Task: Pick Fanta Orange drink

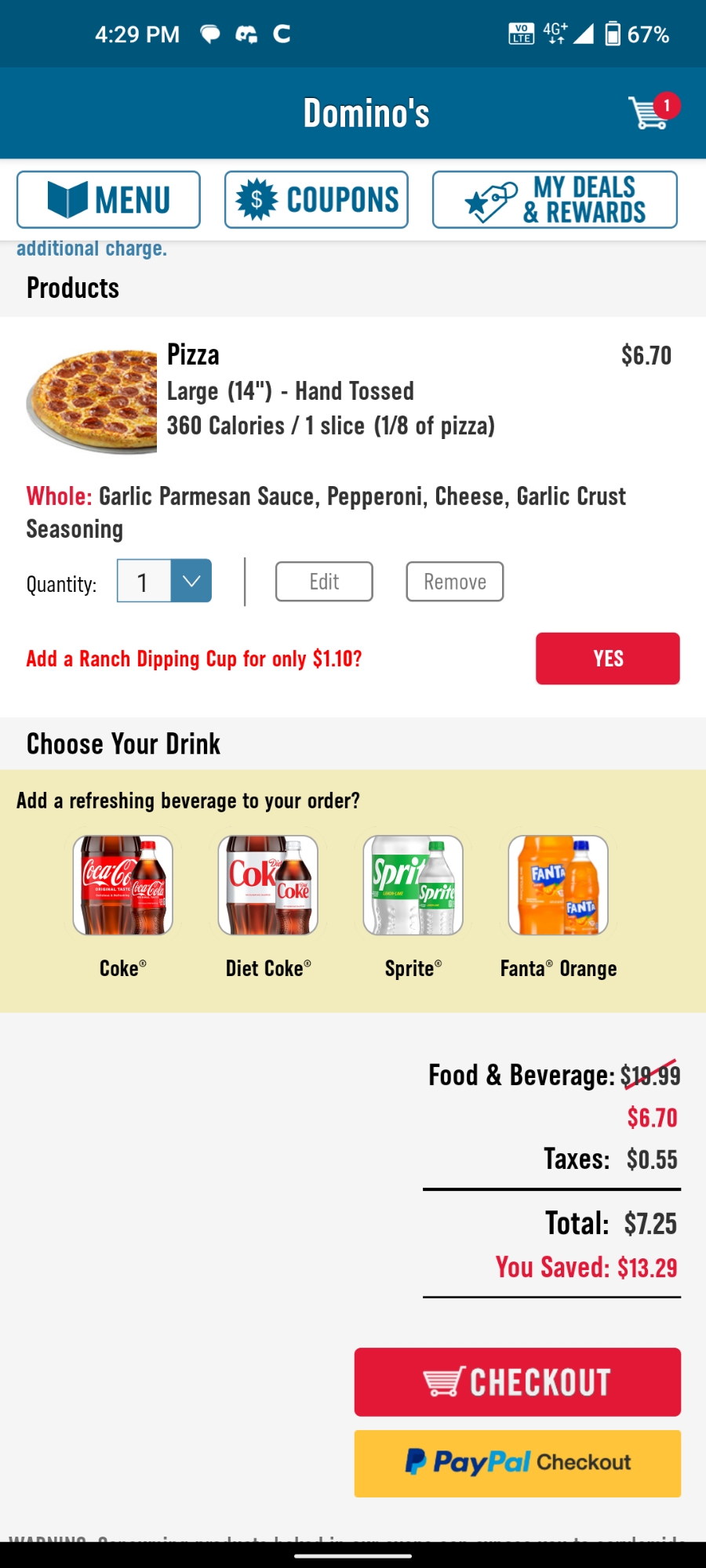Action: [x=559, y=885]
